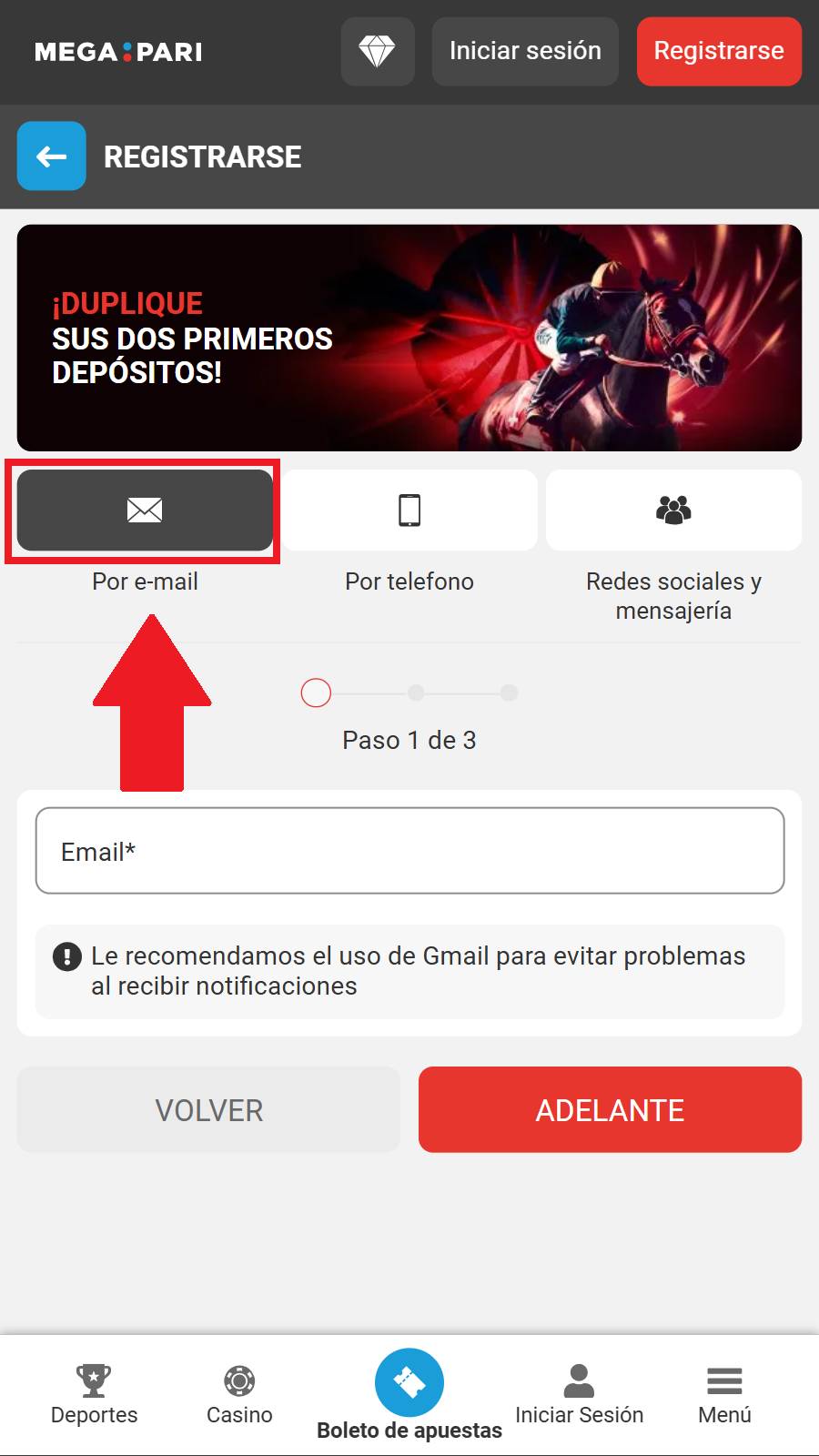Viewport: 819px width, 1456px height.
Task: Tap the diamond icon in header
Action: (x=378, y=51)
